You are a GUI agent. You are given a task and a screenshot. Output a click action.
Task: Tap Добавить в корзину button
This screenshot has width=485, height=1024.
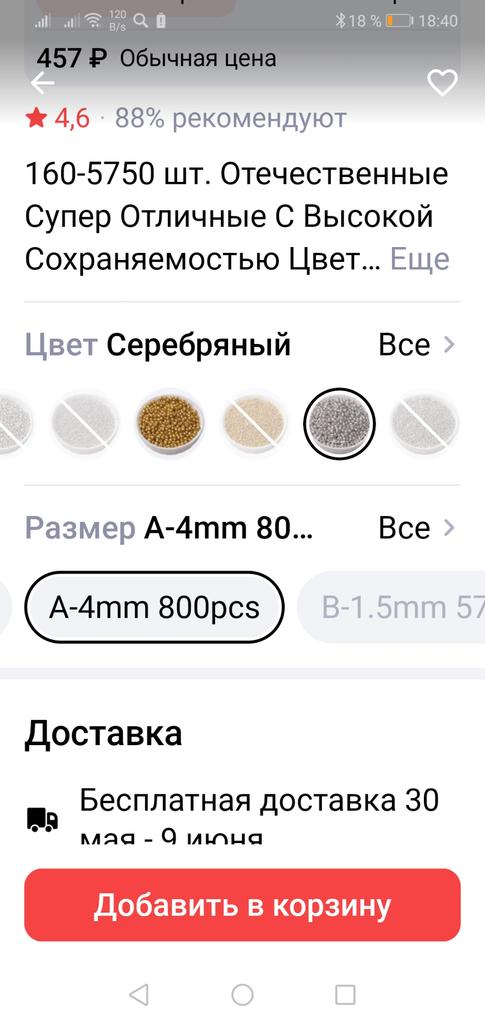point(242,904)
